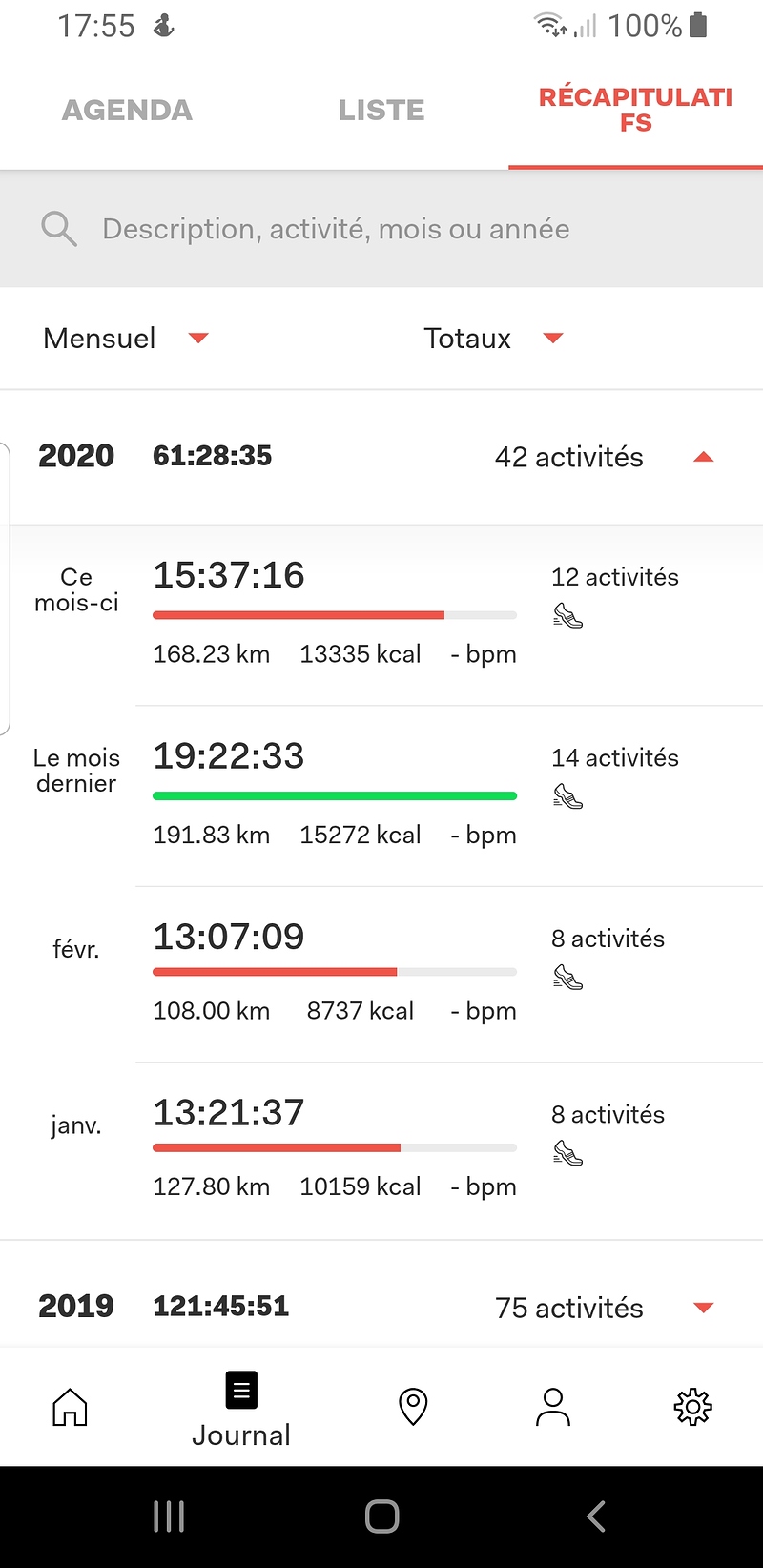763x1568 pixels.
Task: Click the running shoe icon for Ce mois-ci
Action: pyautogui.click(x=567, y=615)
